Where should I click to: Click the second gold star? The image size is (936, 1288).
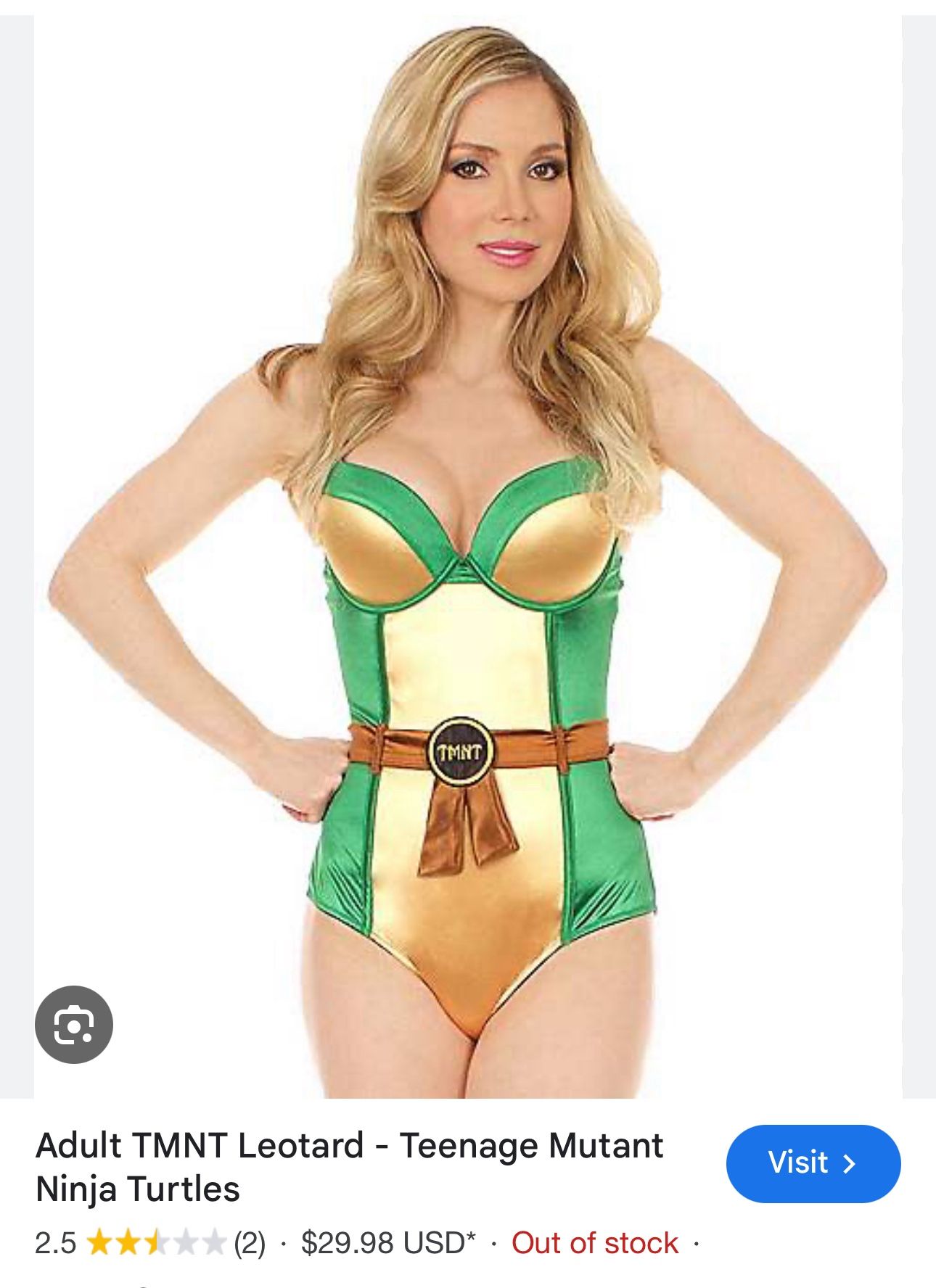[128, 1242]
